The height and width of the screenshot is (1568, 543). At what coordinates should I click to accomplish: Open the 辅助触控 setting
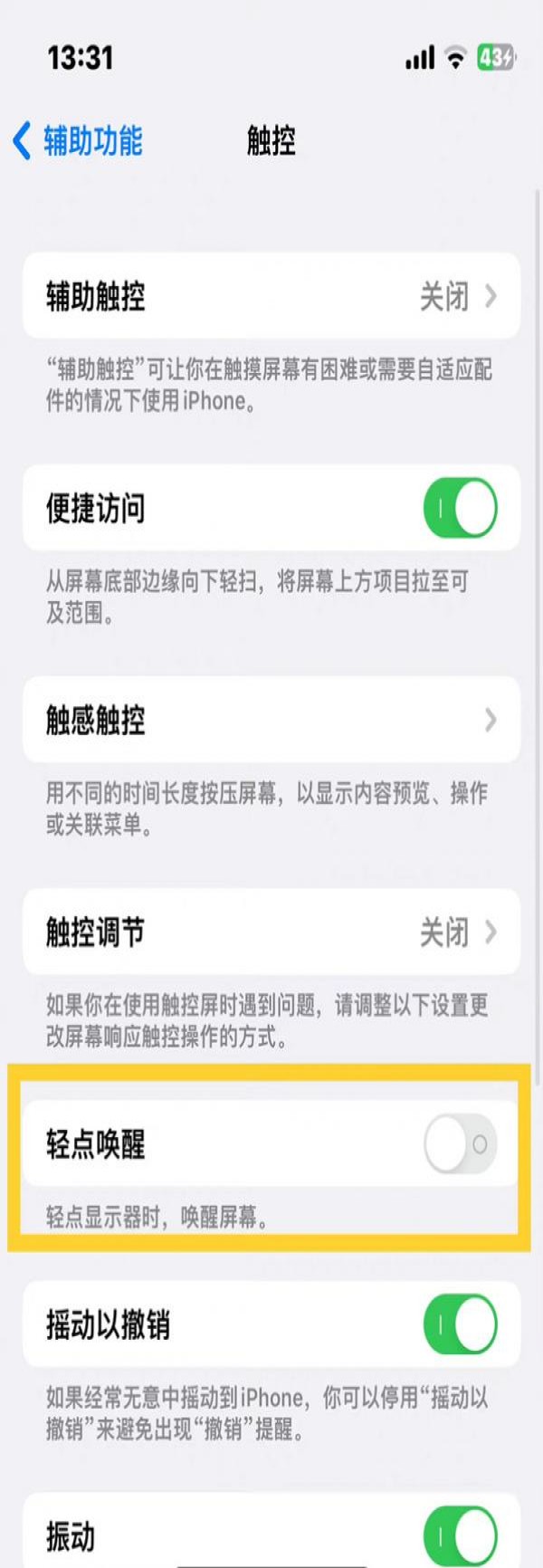(x=271, y=296)
